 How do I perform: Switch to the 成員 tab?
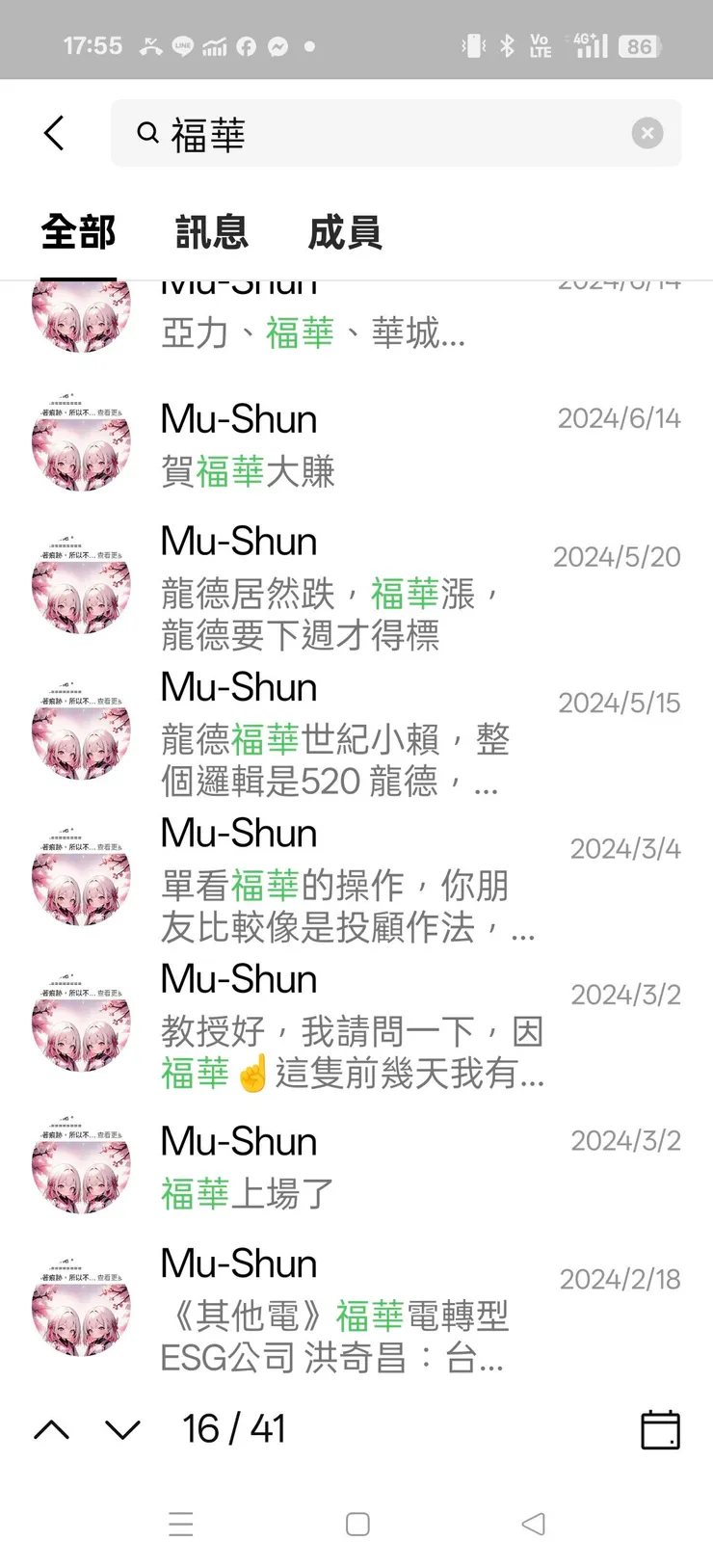[344, 232]
